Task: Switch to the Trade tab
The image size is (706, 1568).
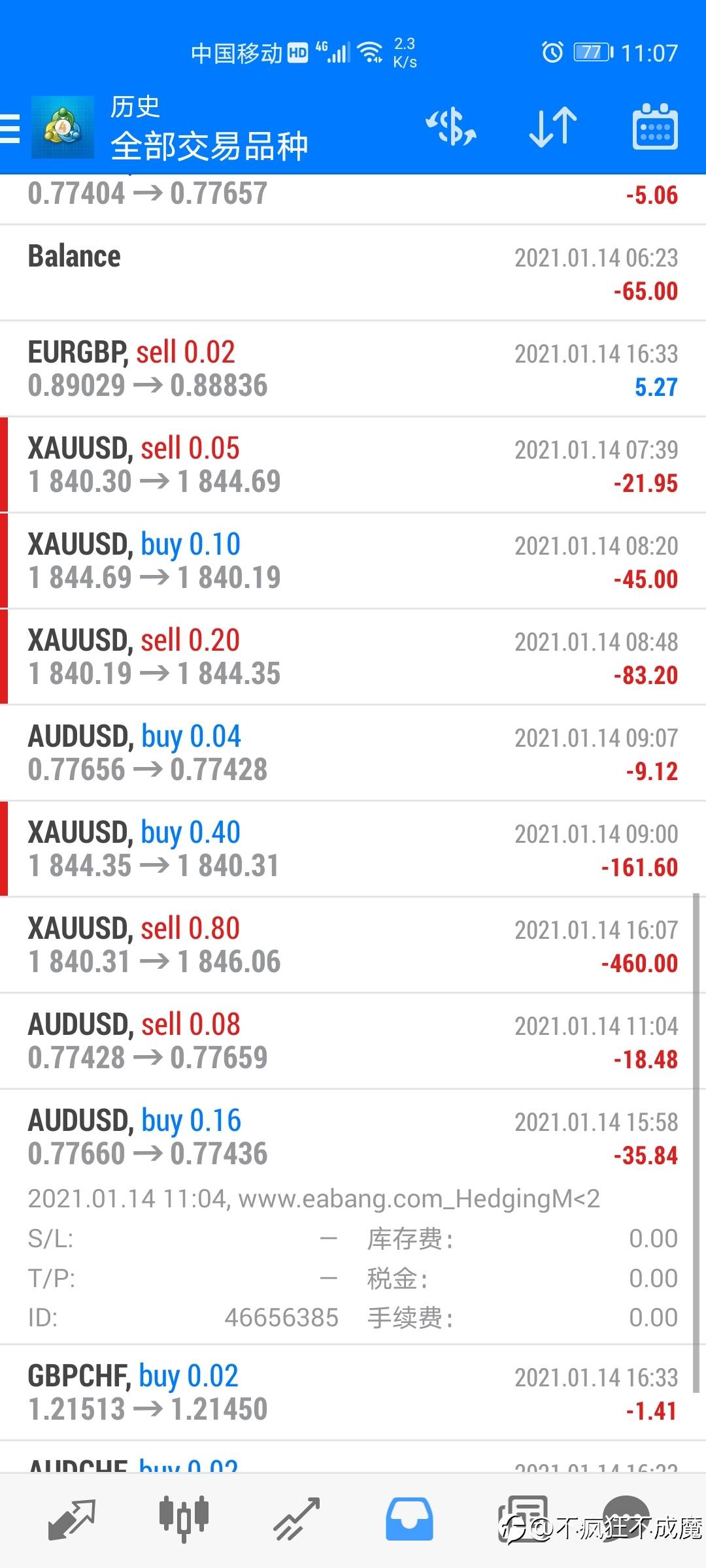Action: tap(296, 1520)
